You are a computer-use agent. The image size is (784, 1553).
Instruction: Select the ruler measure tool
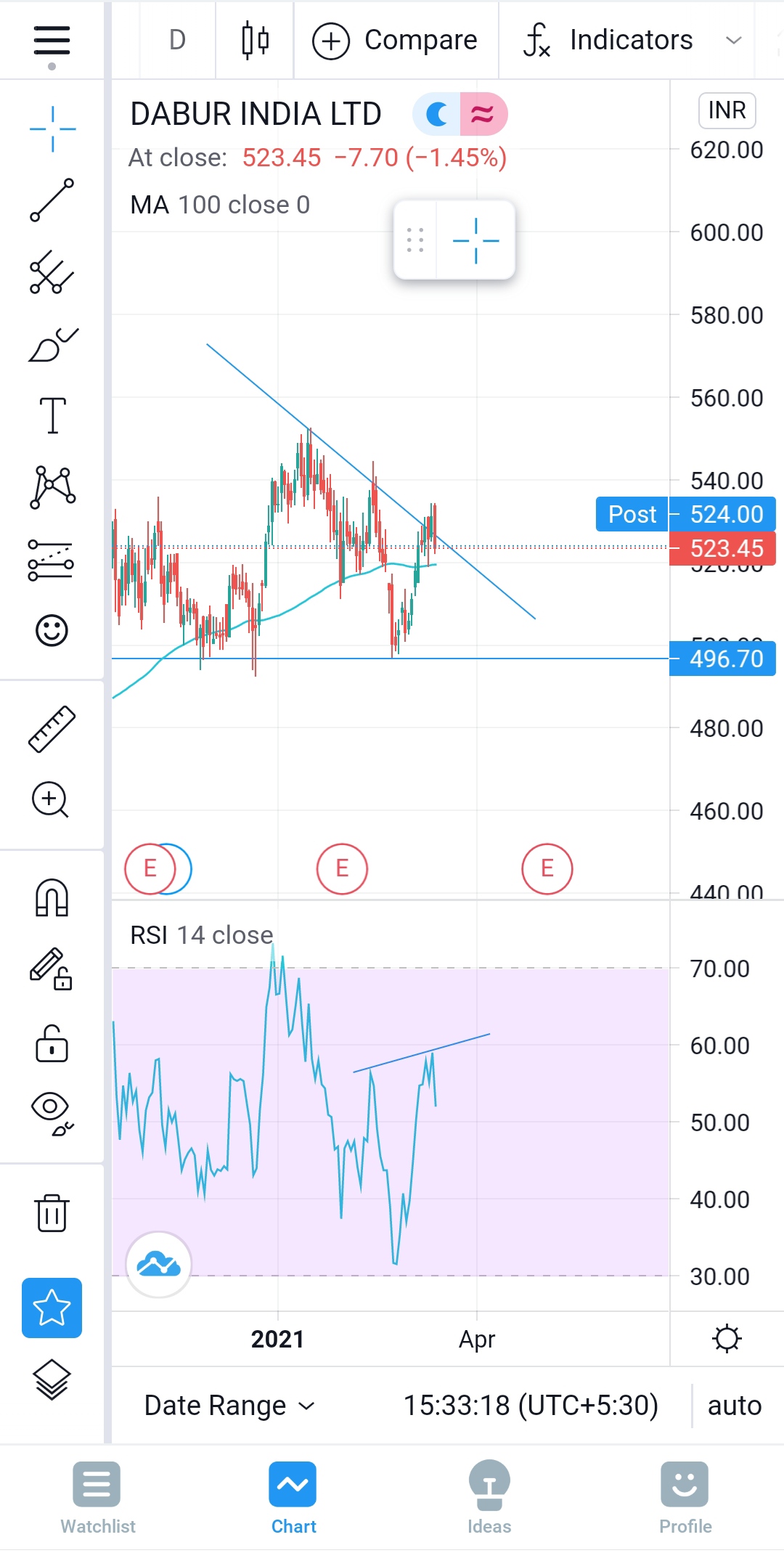52,728
